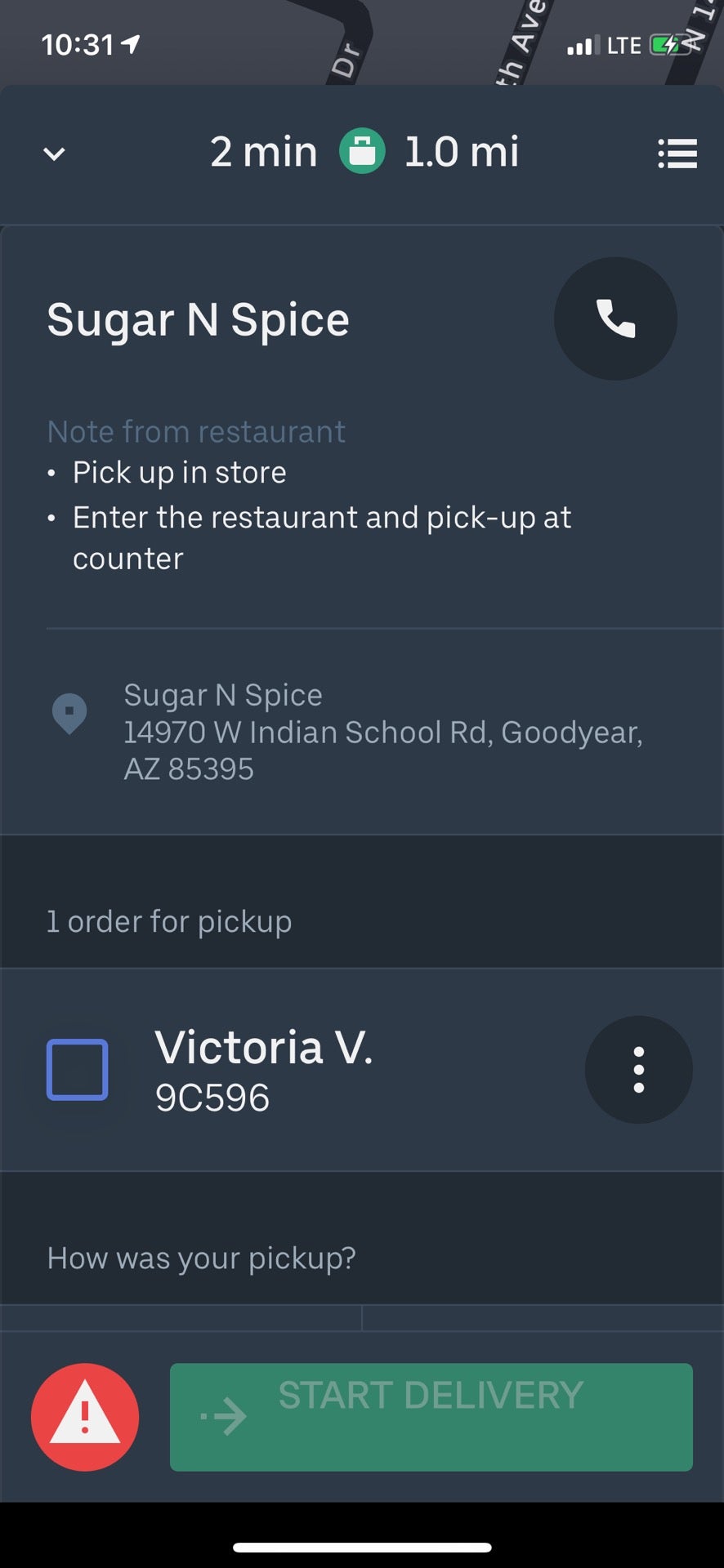Image resolution: width=724 pixels, height=1568 pixels.
Task: Tap the location arrow next to clock
Action: click(131, 43)
